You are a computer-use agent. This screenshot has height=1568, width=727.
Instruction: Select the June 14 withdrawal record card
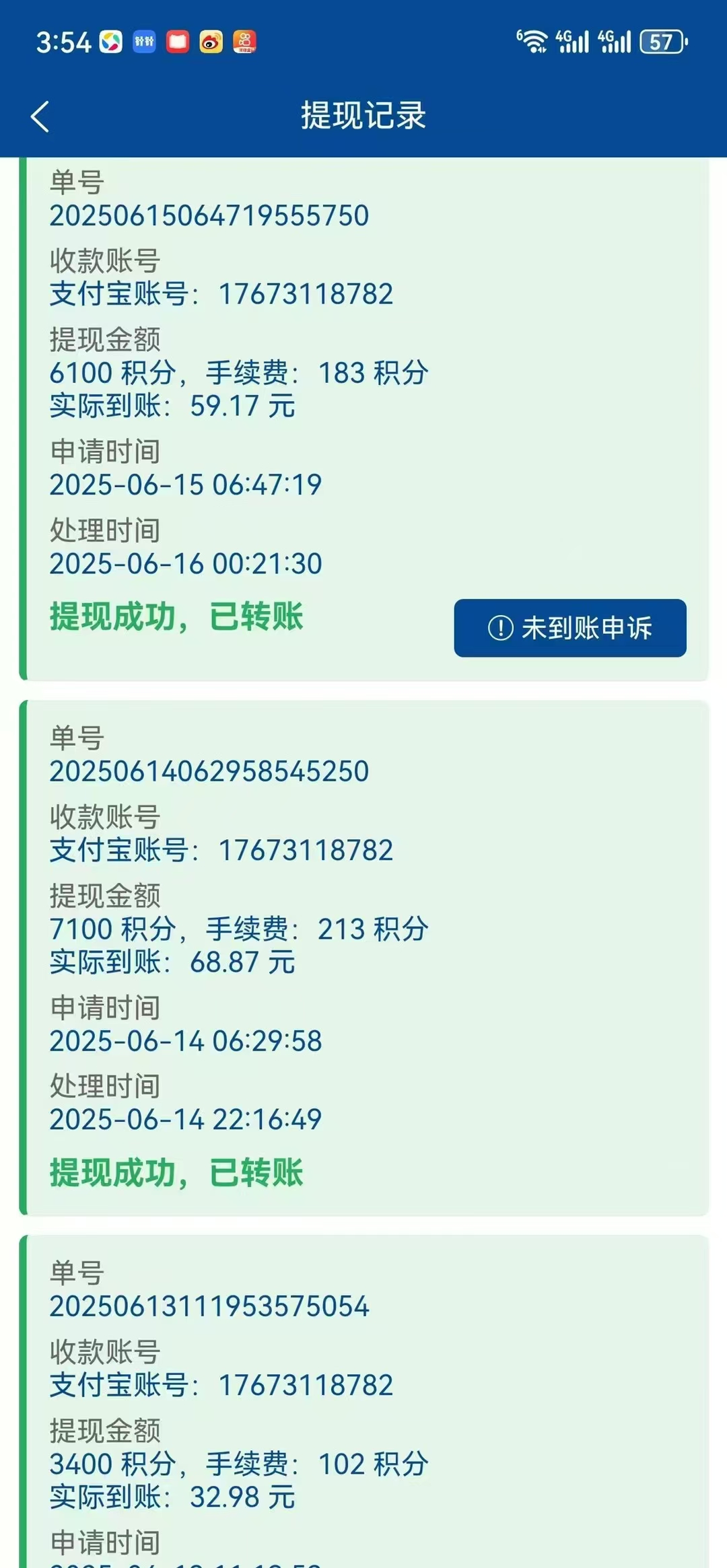click(363, 956)
